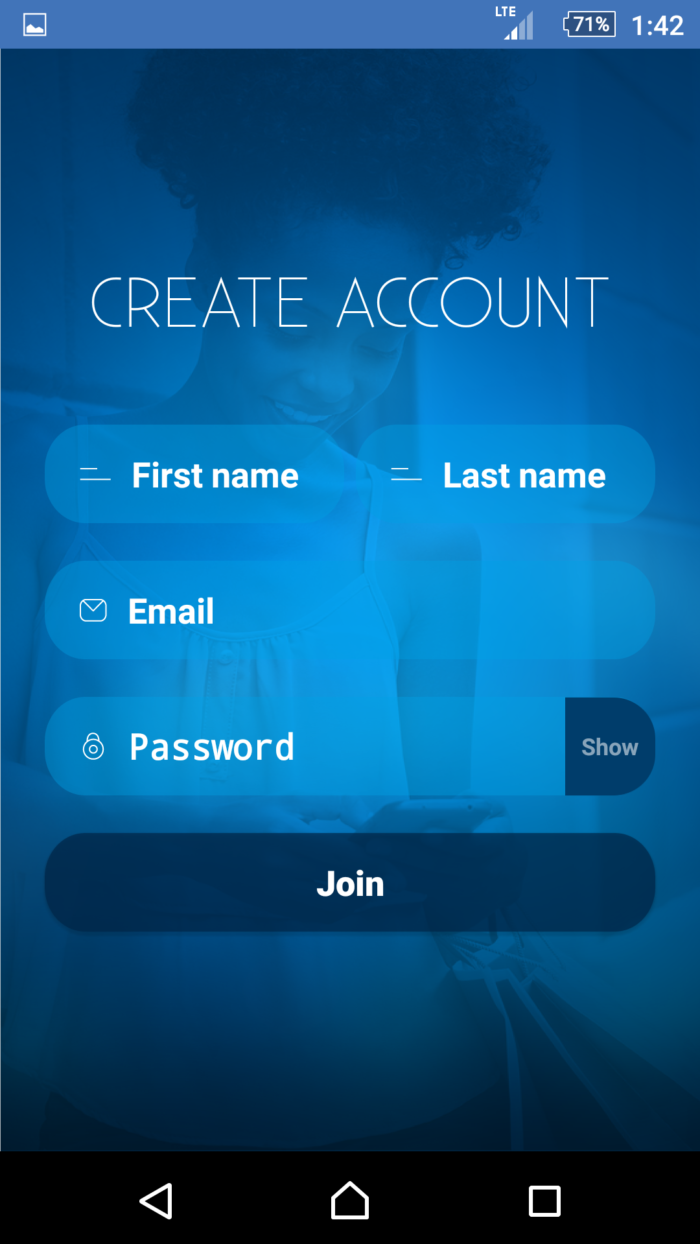Screen dimensions: 700x1244
Task: Hit Join to create the account
Action: pos(350,882)
